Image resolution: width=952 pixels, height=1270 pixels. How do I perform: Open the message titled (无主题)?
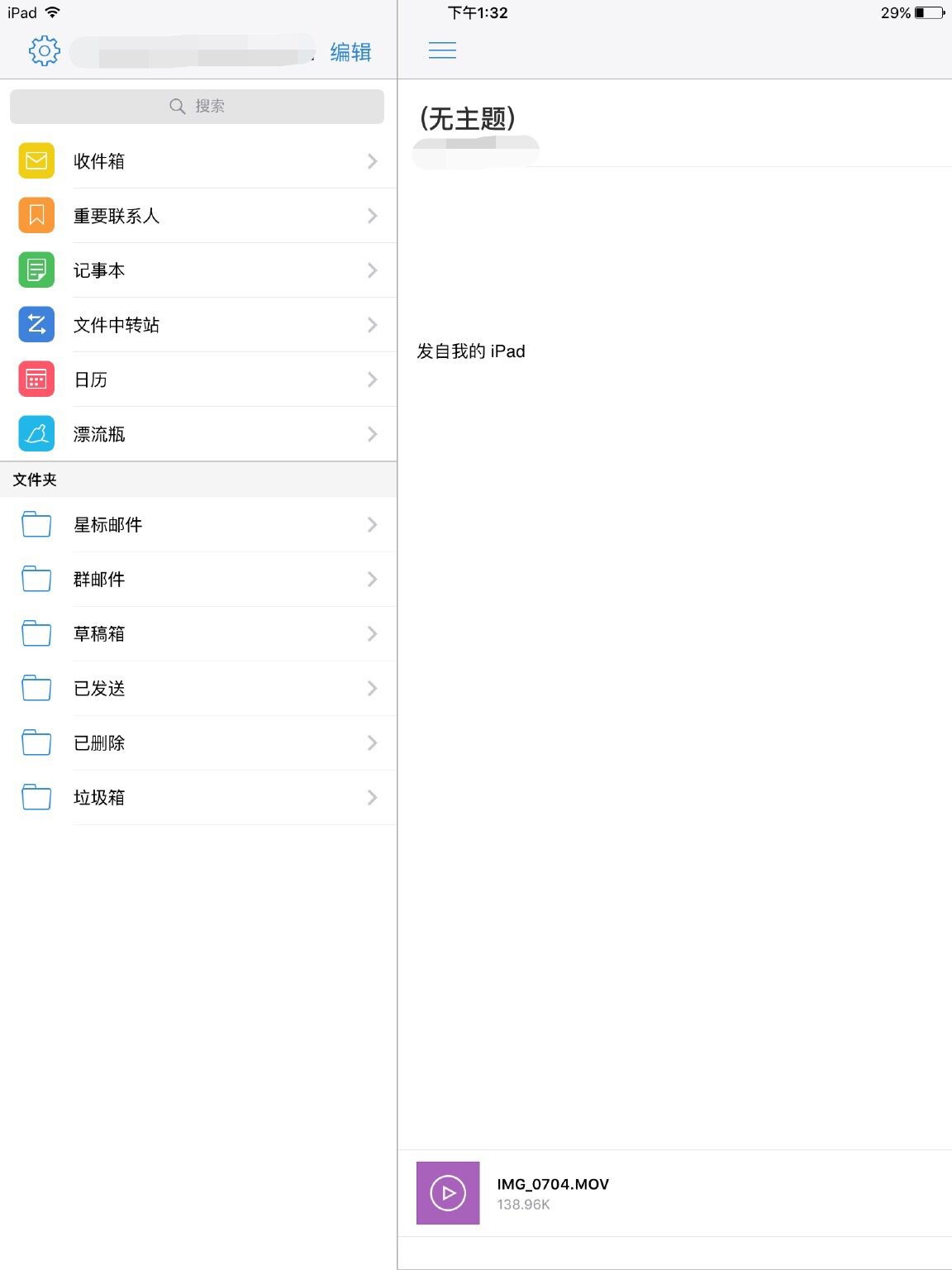(469, 117)
